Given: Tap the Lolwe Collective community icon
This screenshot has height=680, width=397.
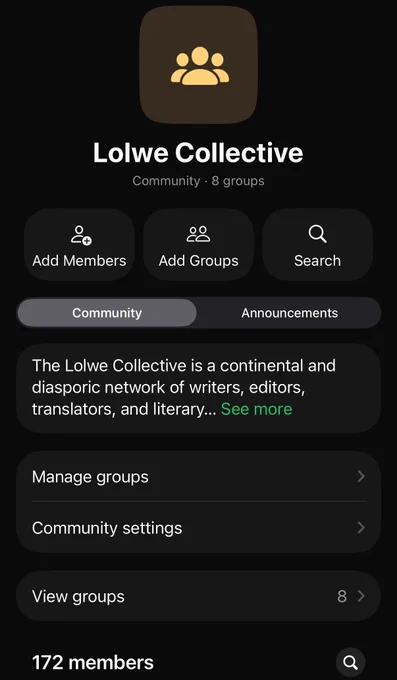Looking at the screenshot, I should point(199,65).
